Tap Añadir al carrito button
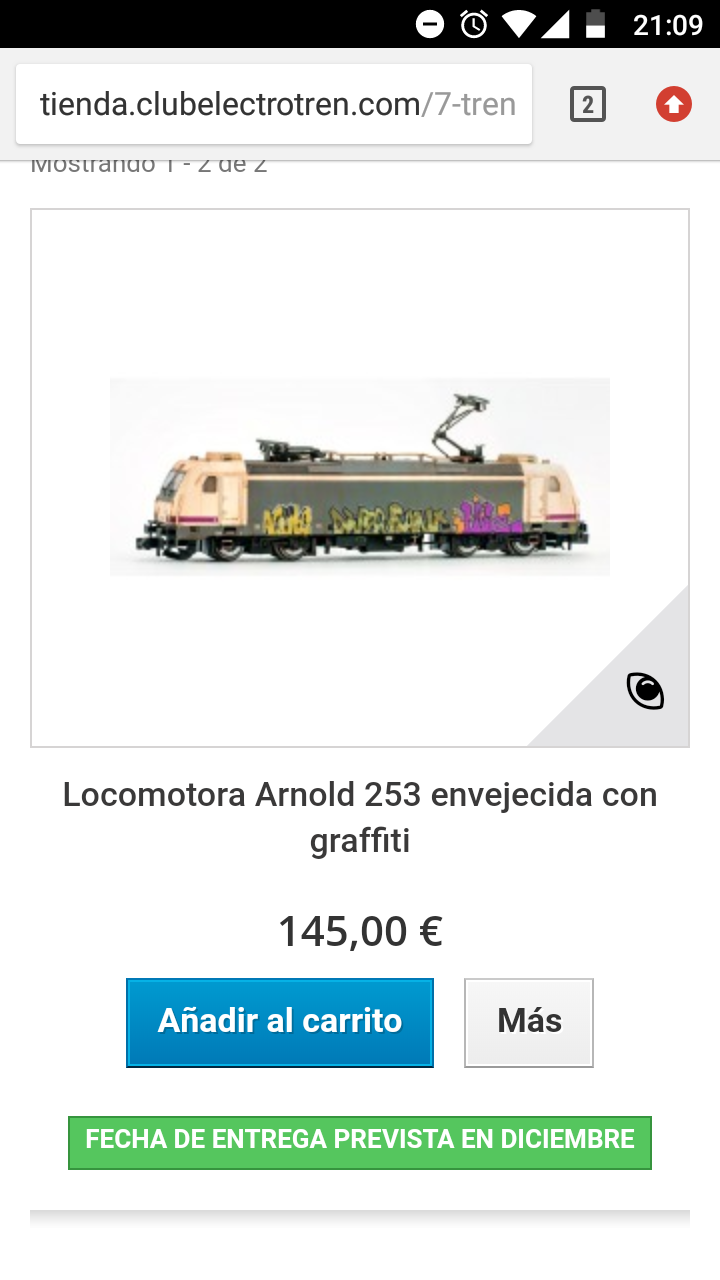 [280, 1022]
